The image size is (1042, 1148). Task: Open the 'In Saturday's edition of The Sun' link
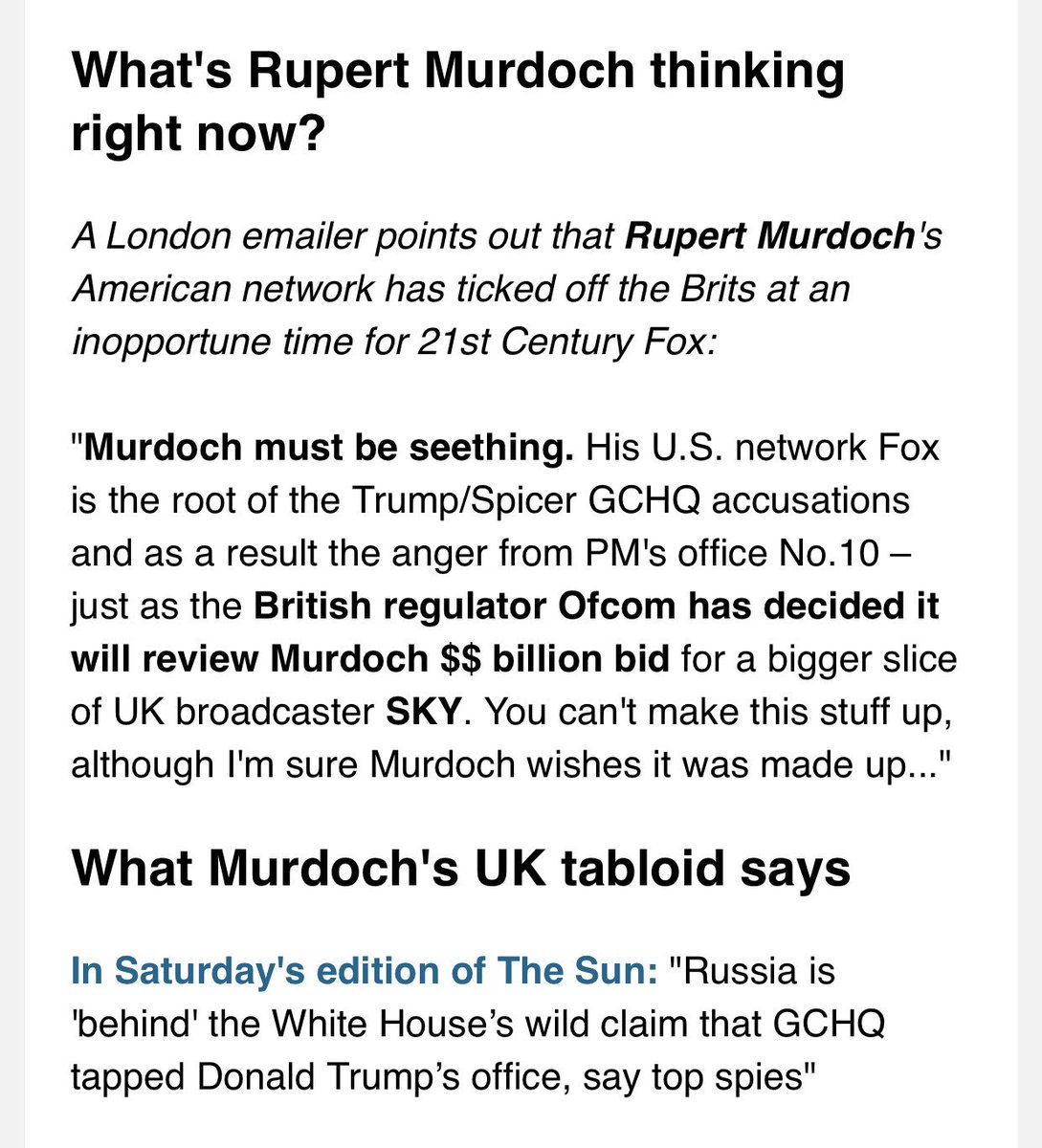365,971
